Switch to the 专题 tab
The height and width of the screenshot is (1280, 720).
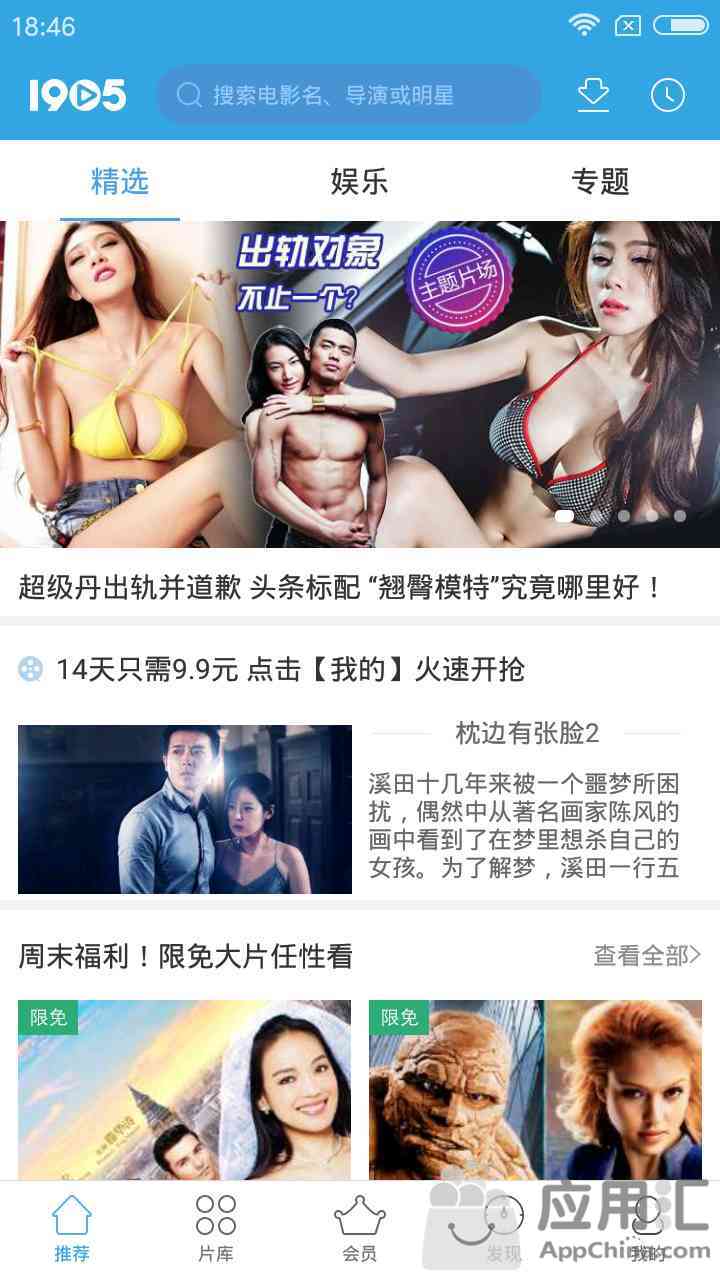click(600, 182)
